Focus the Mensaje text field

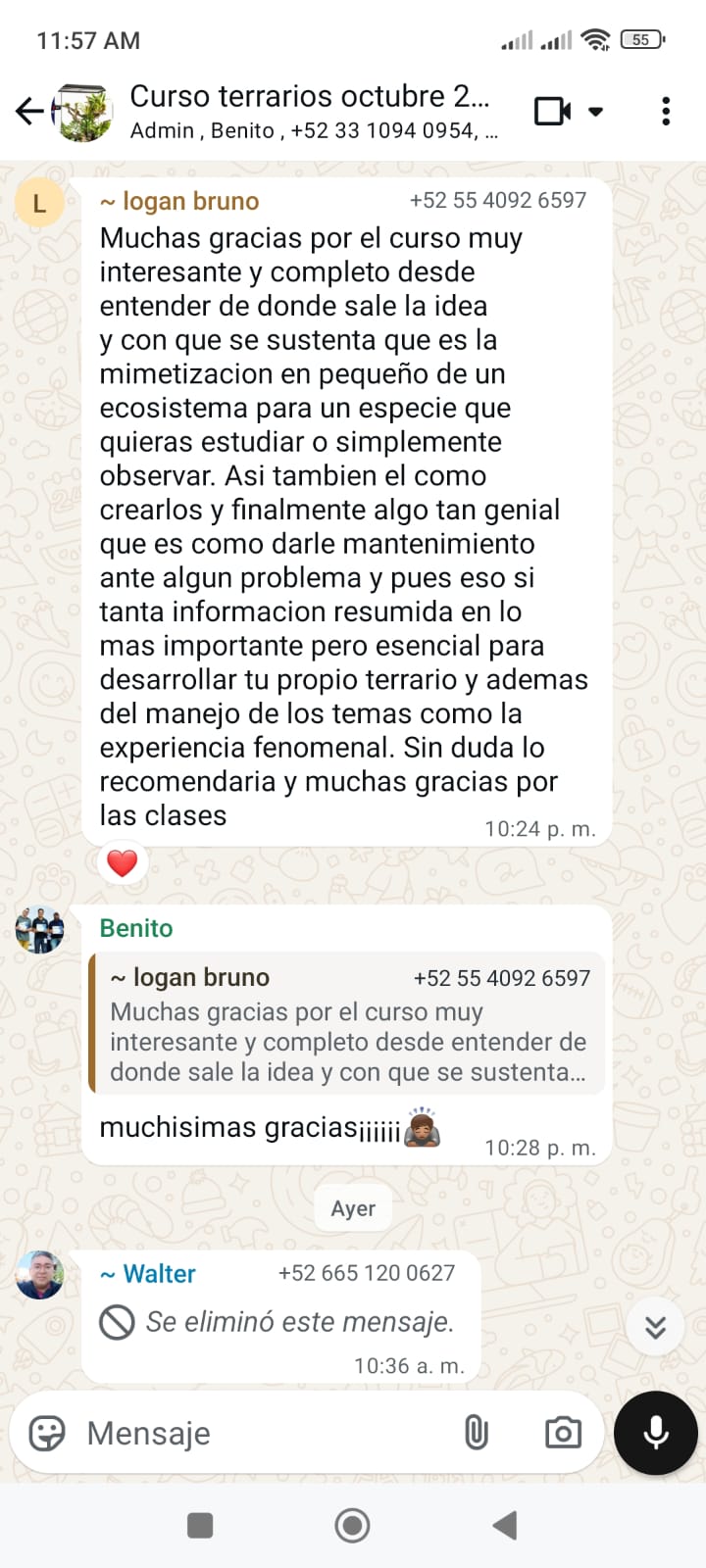point(255,1433)
